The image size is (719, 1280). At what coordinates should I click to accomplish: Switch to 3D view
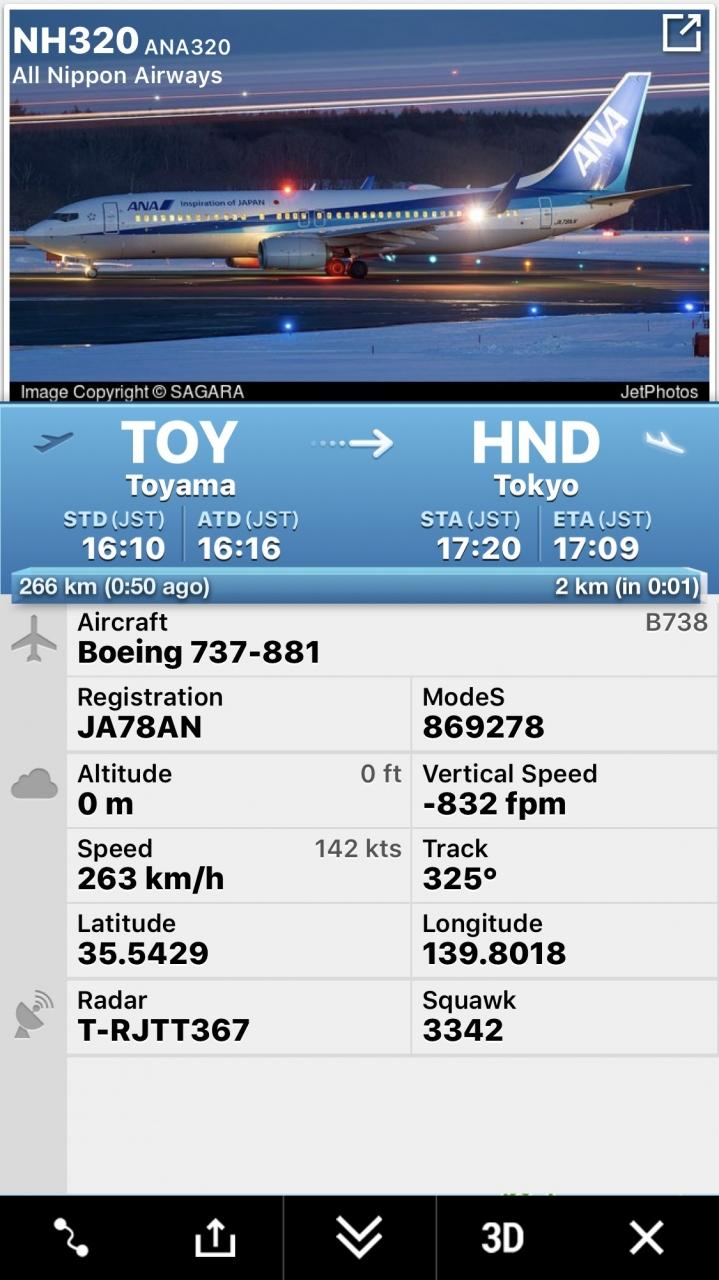coord(502,1238)
